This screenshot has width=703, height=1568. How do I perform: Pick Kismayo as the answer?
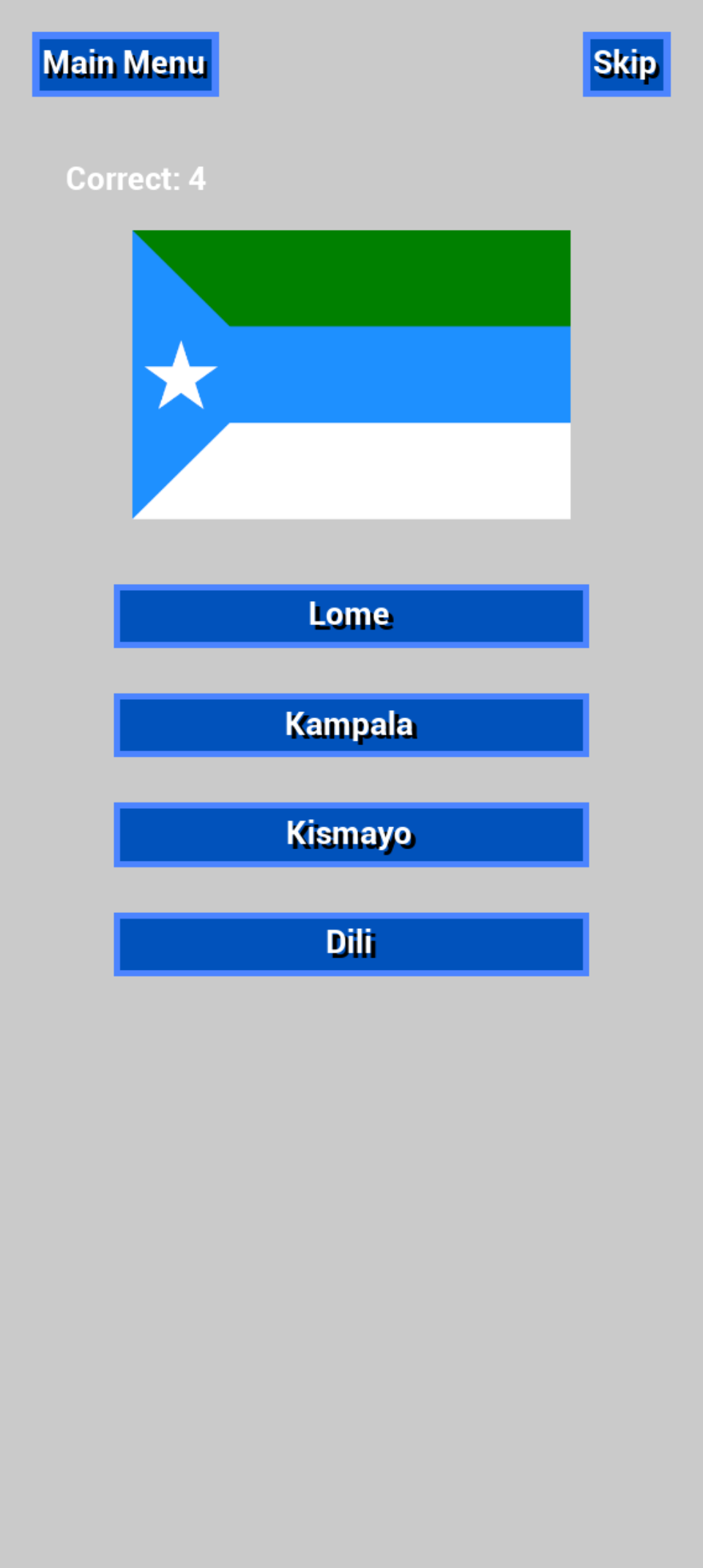click(x=351, y=834)
